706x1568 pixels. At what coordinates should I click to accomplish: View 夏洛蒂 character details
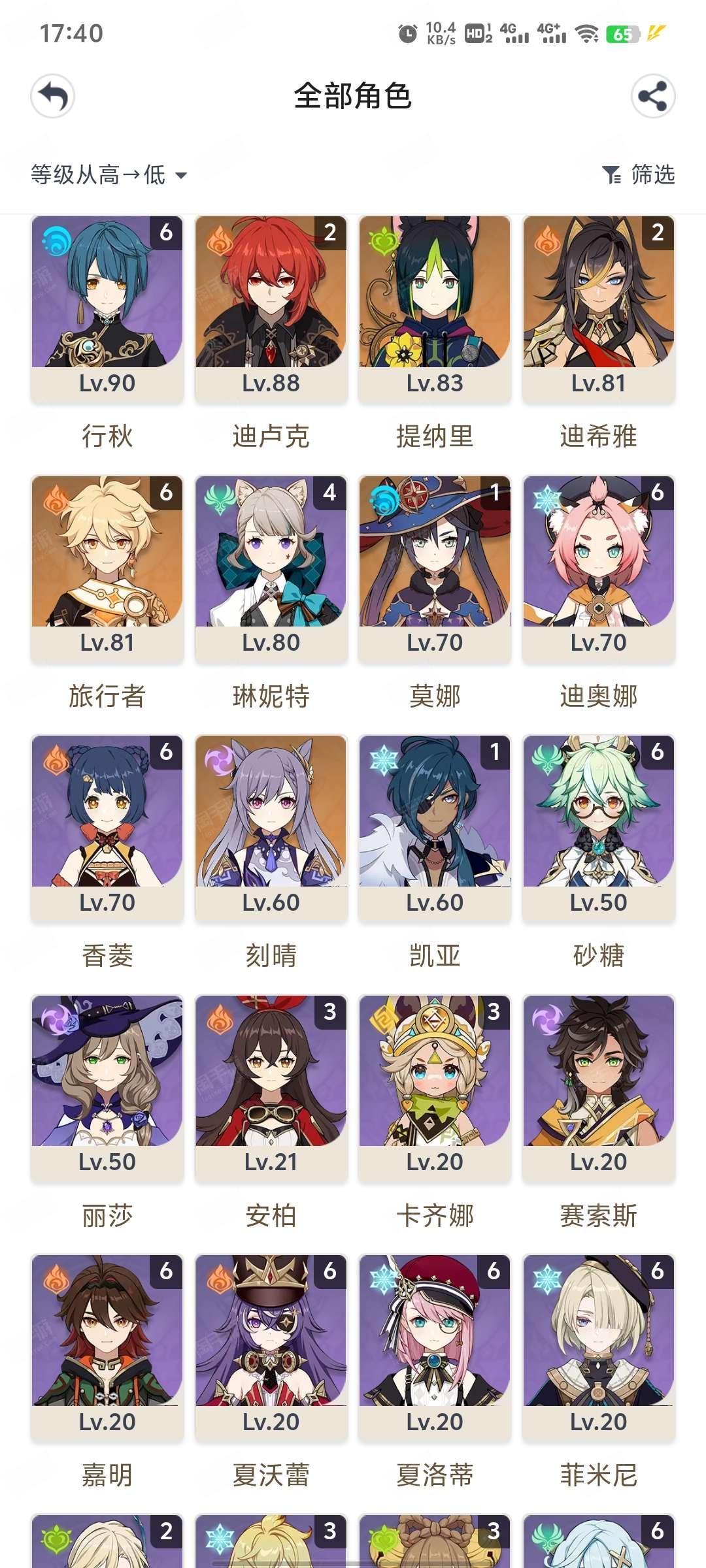pyautogui.click(x=435, y=1347)
